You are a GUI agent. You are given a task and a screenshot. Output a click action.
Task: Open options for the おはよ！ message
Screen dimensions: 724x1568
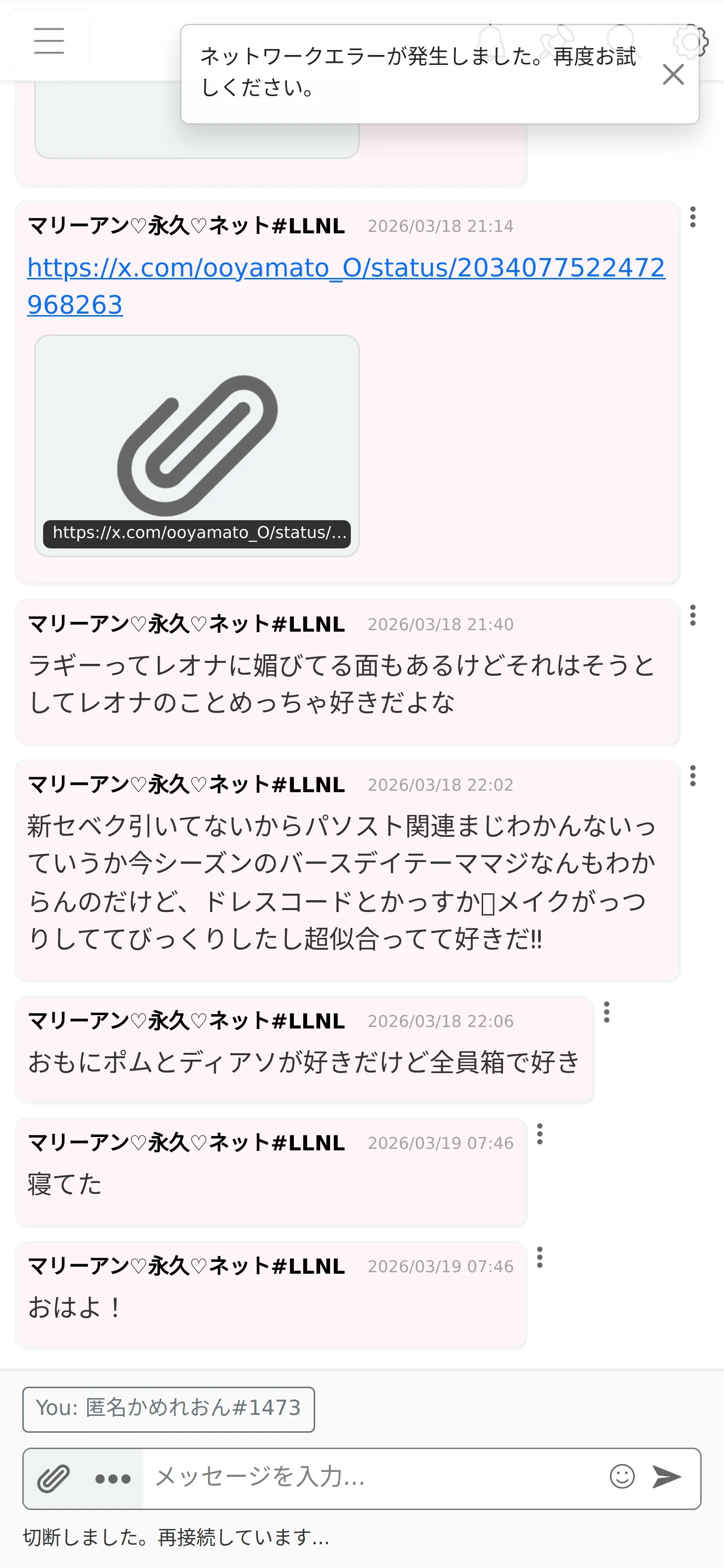tap(540, 1257)
